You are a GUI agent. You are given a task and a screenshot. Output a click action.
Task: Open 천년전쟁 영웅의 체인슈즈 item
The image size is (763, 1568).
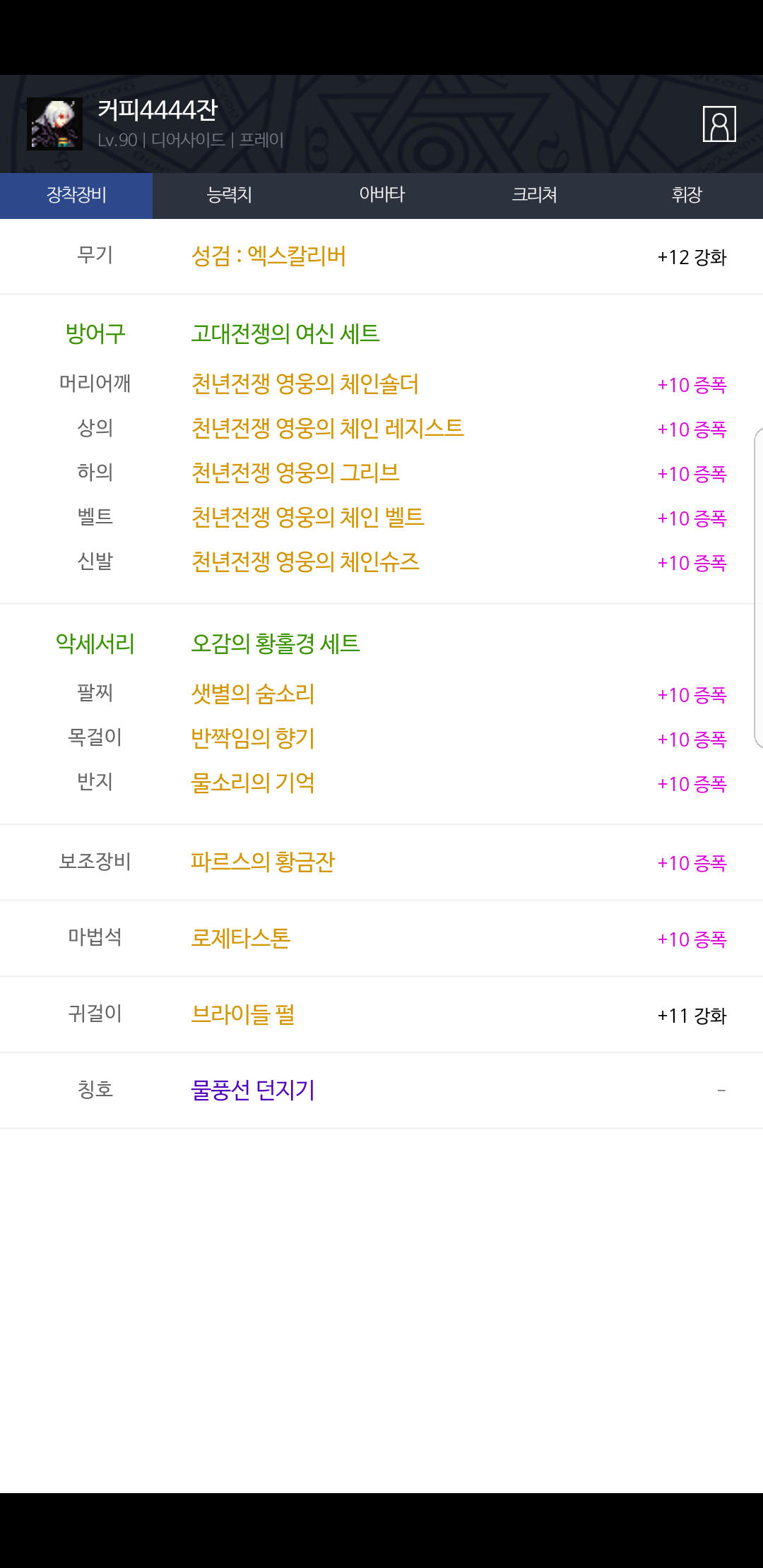(305, 562)
